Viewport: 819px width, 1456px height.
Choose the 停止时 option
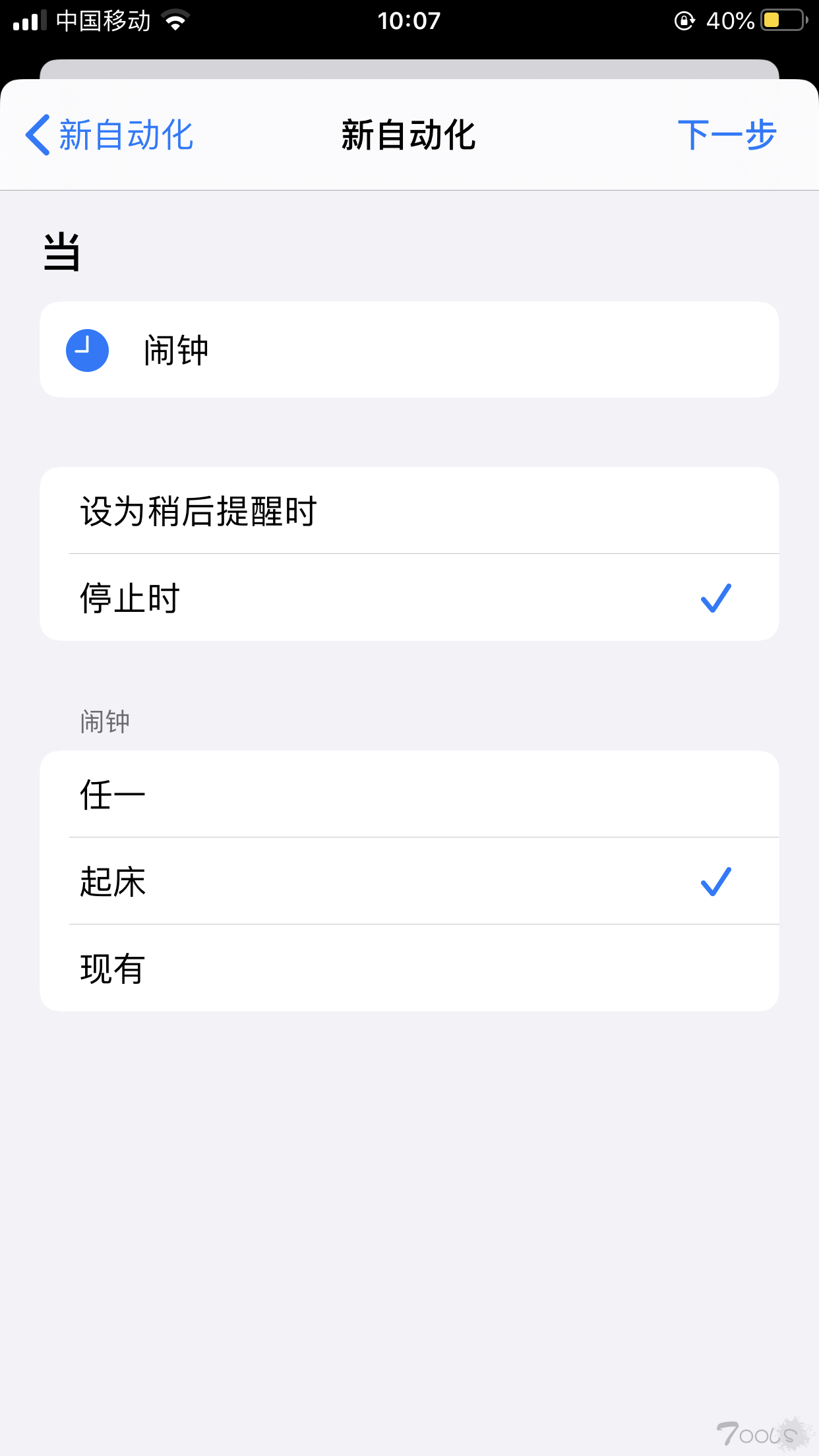pyautogui.click(x=409, y=597)
